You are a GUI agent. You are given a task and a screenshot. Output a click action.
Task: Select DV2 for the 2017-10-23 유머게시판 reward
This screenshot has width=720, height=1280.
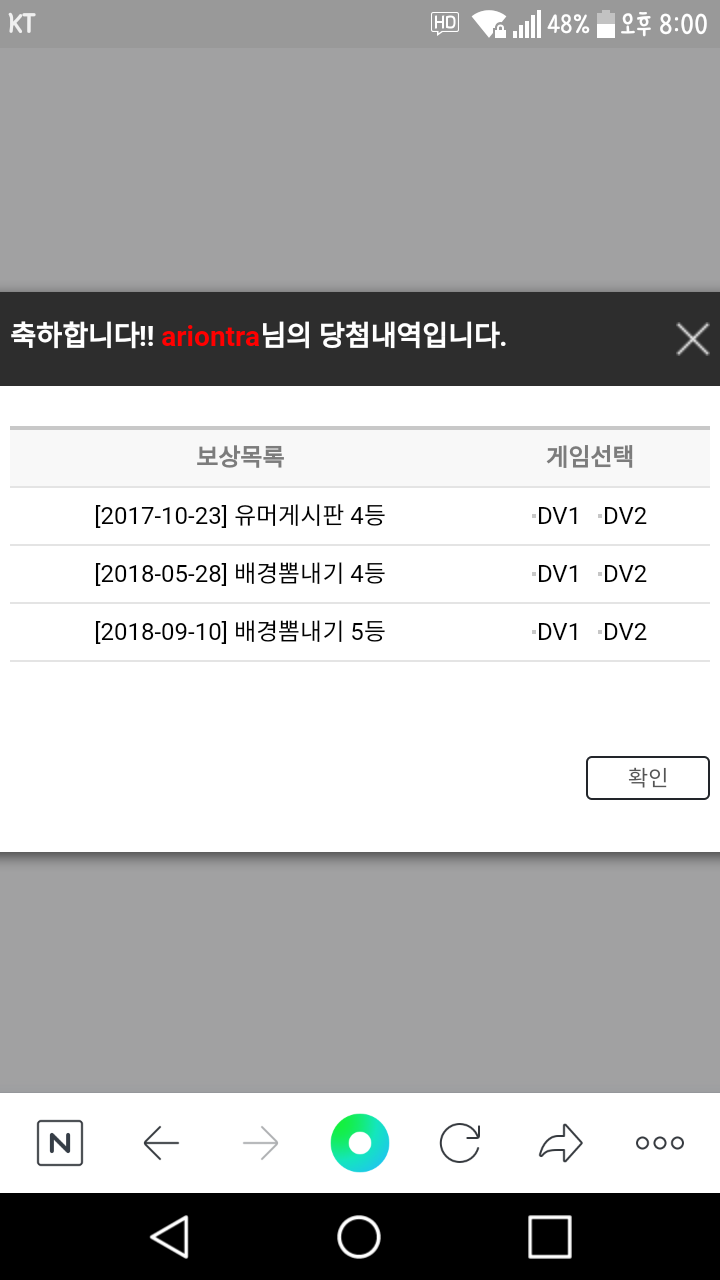click(624, 516)
